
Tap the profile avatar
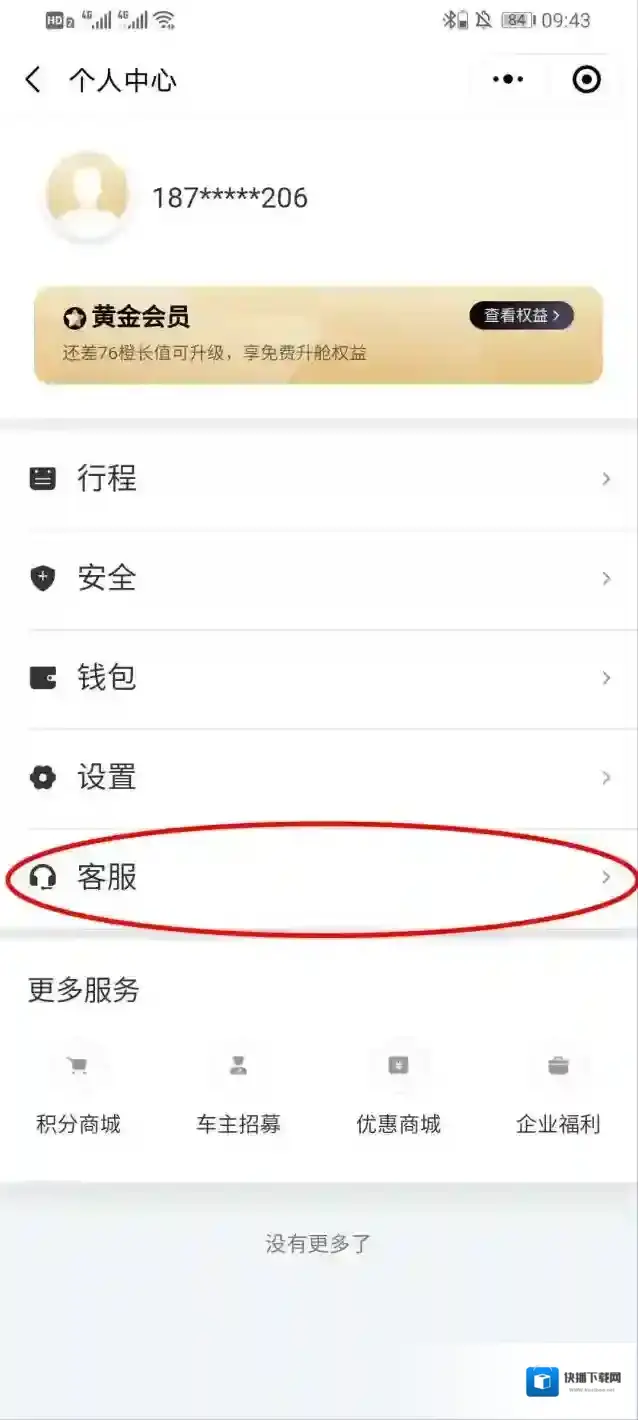[87, 197]
